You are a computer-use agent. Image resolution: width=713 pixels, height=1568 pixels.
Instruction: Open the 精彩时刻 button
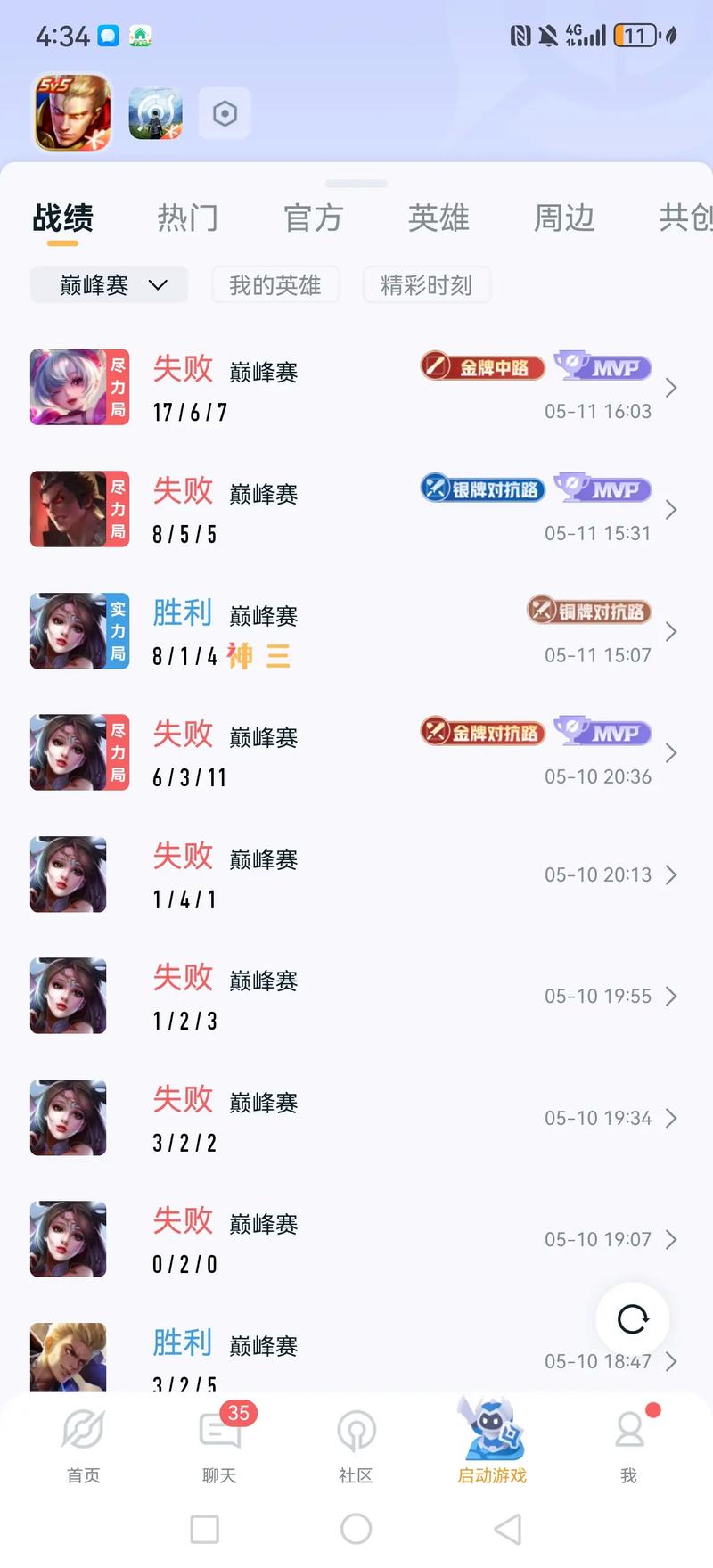click(426, 284)
